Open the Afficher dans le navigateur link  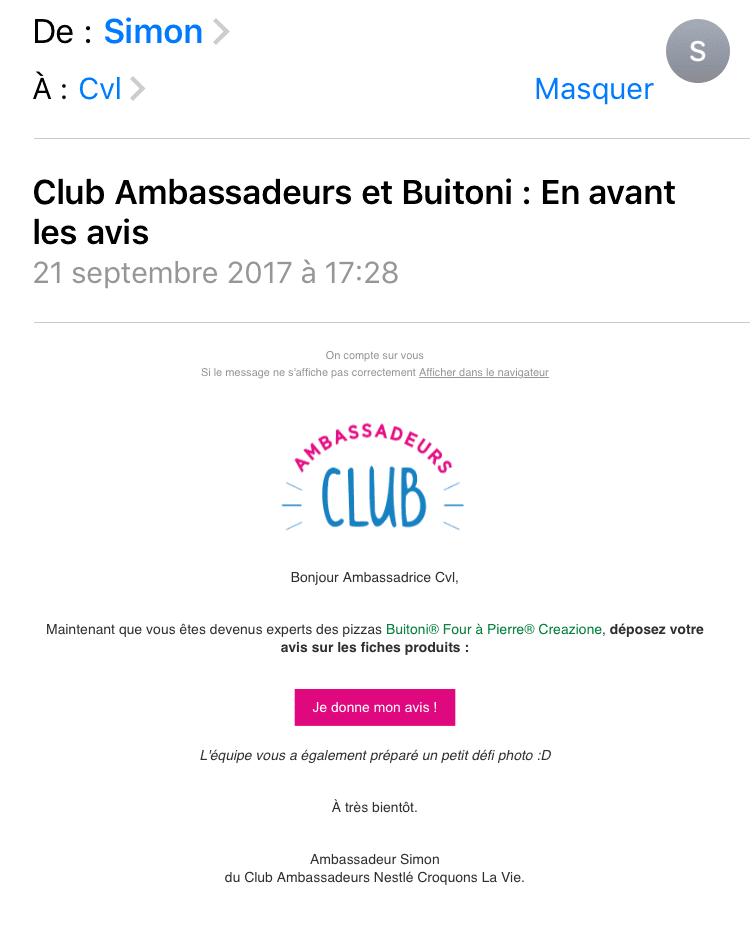[483, 372]
